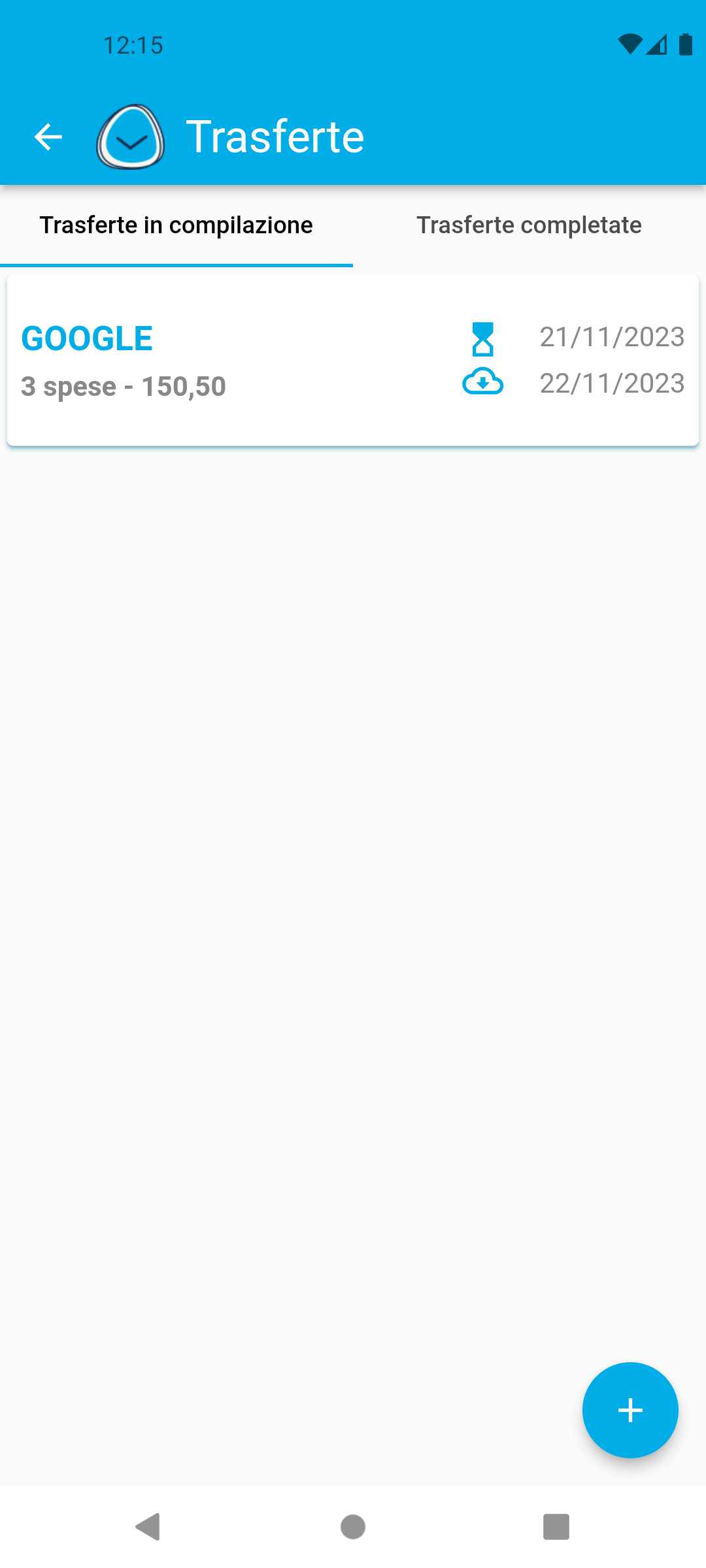Go back using the app bar arrow
Screen dimensions: 706x1568
point(48,137)
